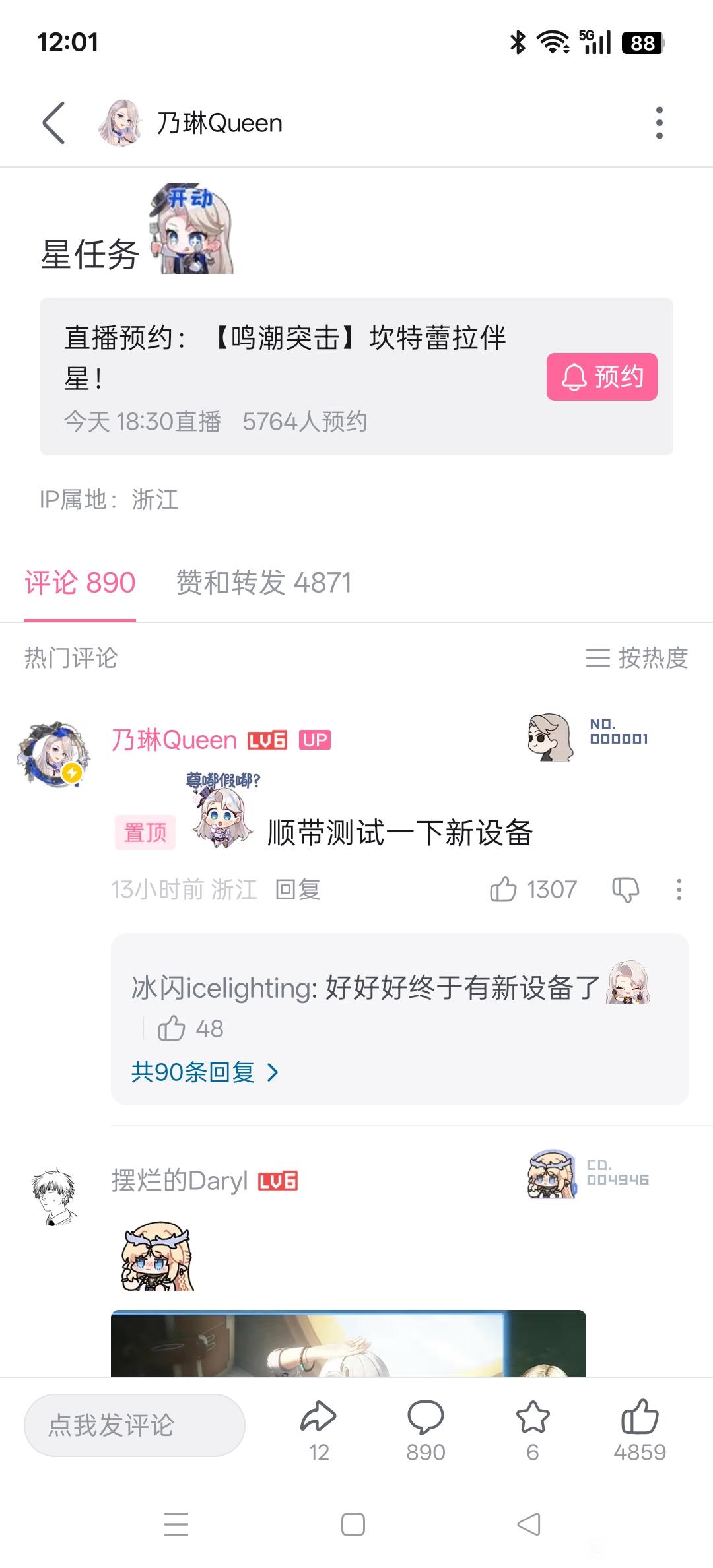Open 乃琳Queen's profile from the header

(219, 123)
